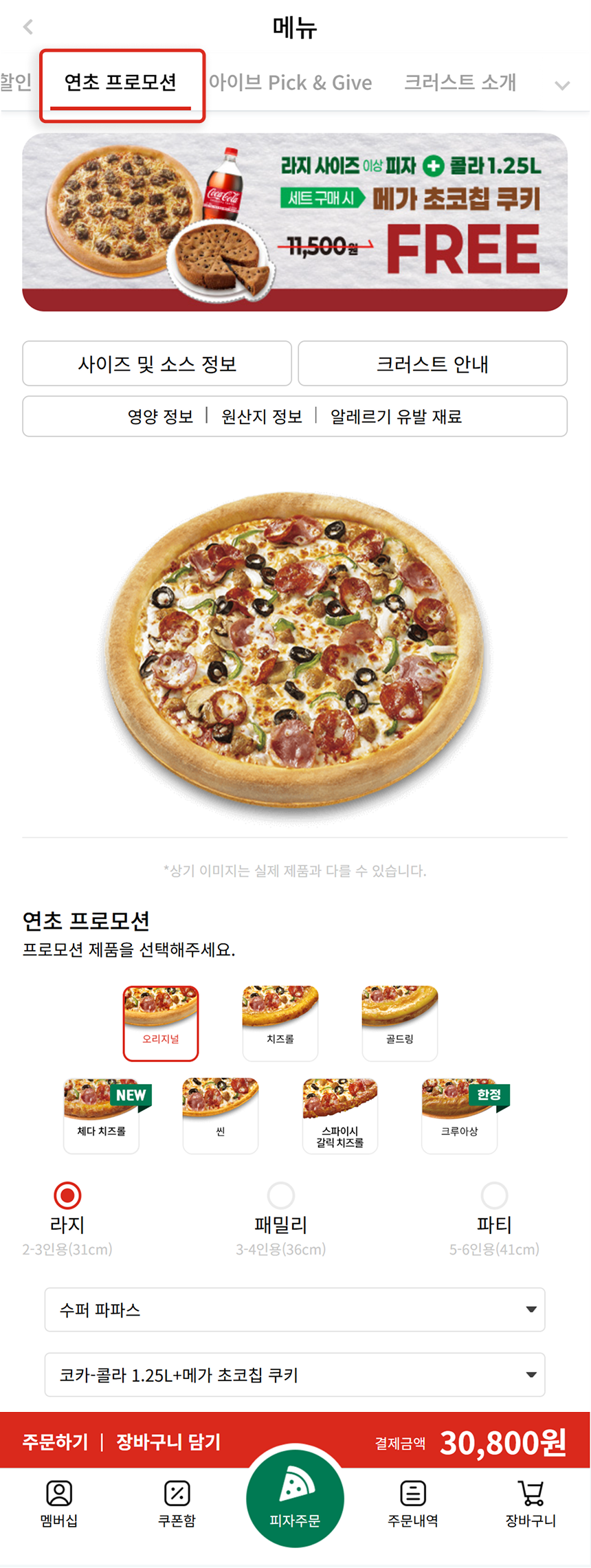Open 사이즈 및 소스 정보

click(x=157, y=364)
